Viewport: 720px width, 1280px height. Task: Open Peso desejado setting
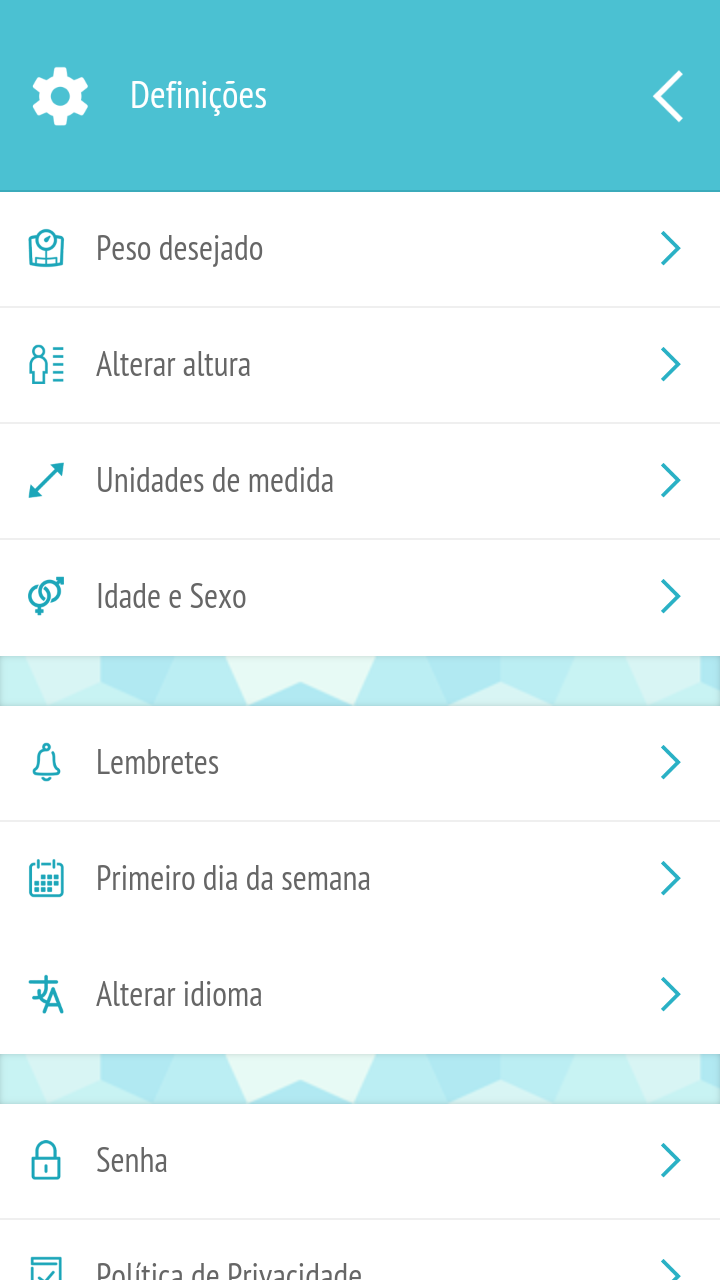tap(360, 249)
